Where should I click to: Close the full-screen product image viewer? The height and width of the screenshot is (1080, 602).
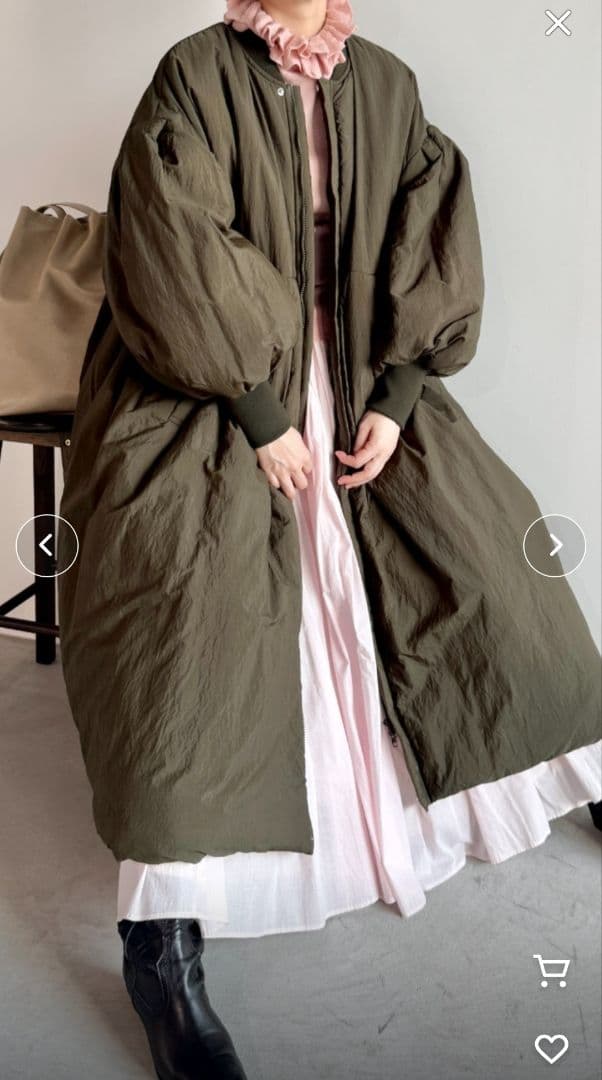[x=558, y=23]
